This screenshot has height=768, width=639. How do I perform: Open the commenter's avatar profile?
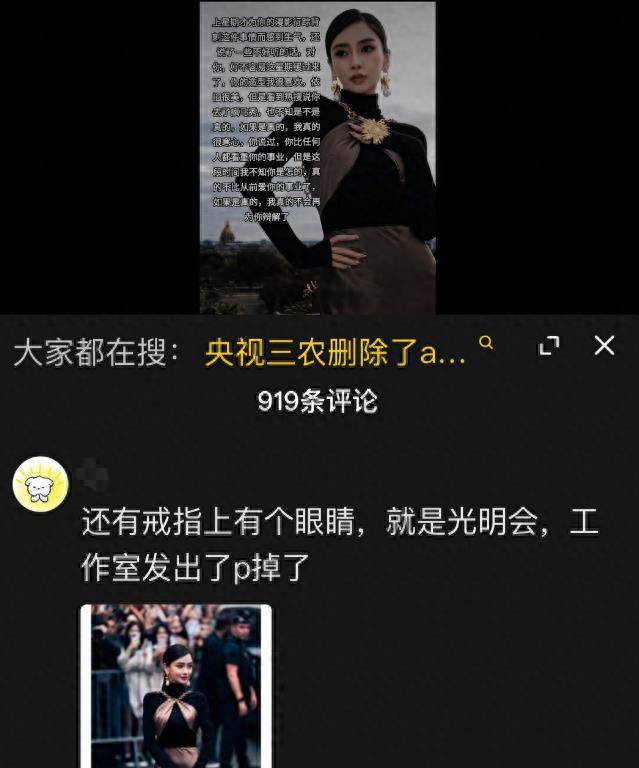[x=39, y=485]
